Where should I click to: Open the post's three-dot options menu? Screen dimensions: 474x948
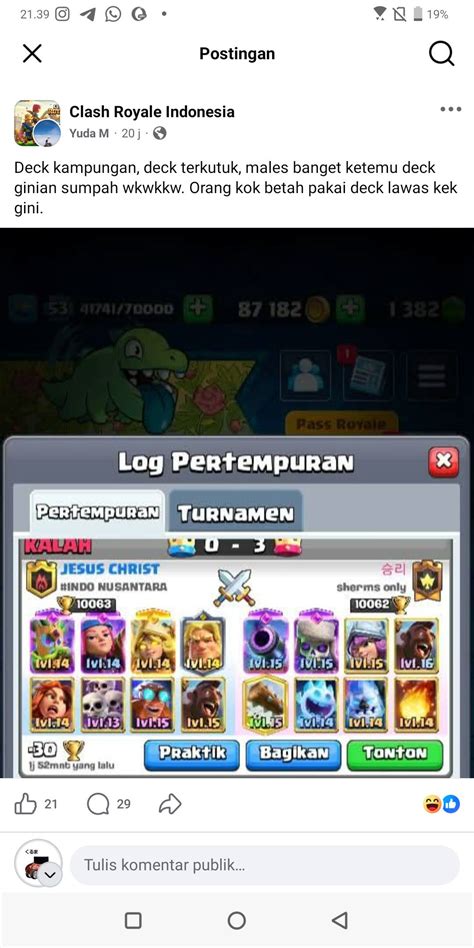point(450,109)
